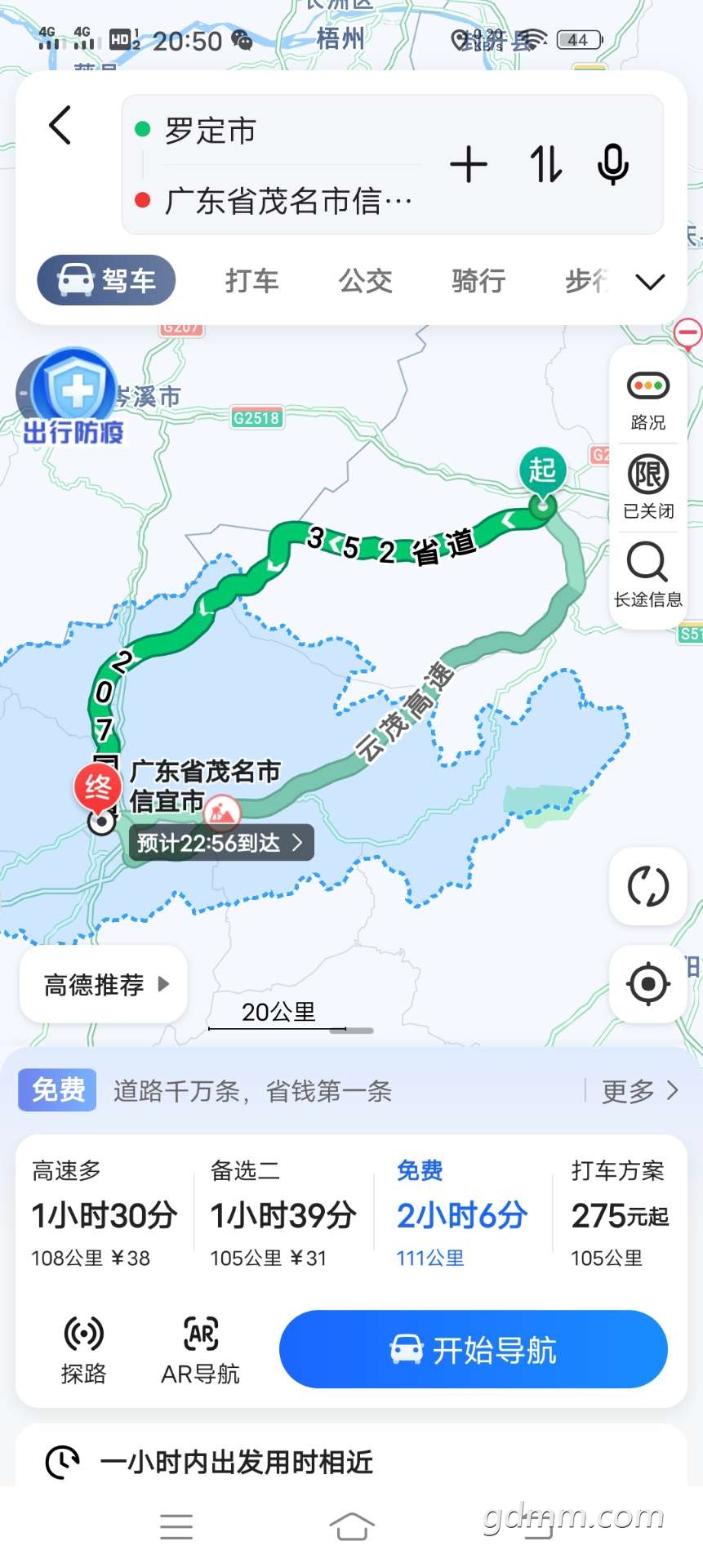Refresh the route
The image size is (703, 1568).
(x=647, y=887)
